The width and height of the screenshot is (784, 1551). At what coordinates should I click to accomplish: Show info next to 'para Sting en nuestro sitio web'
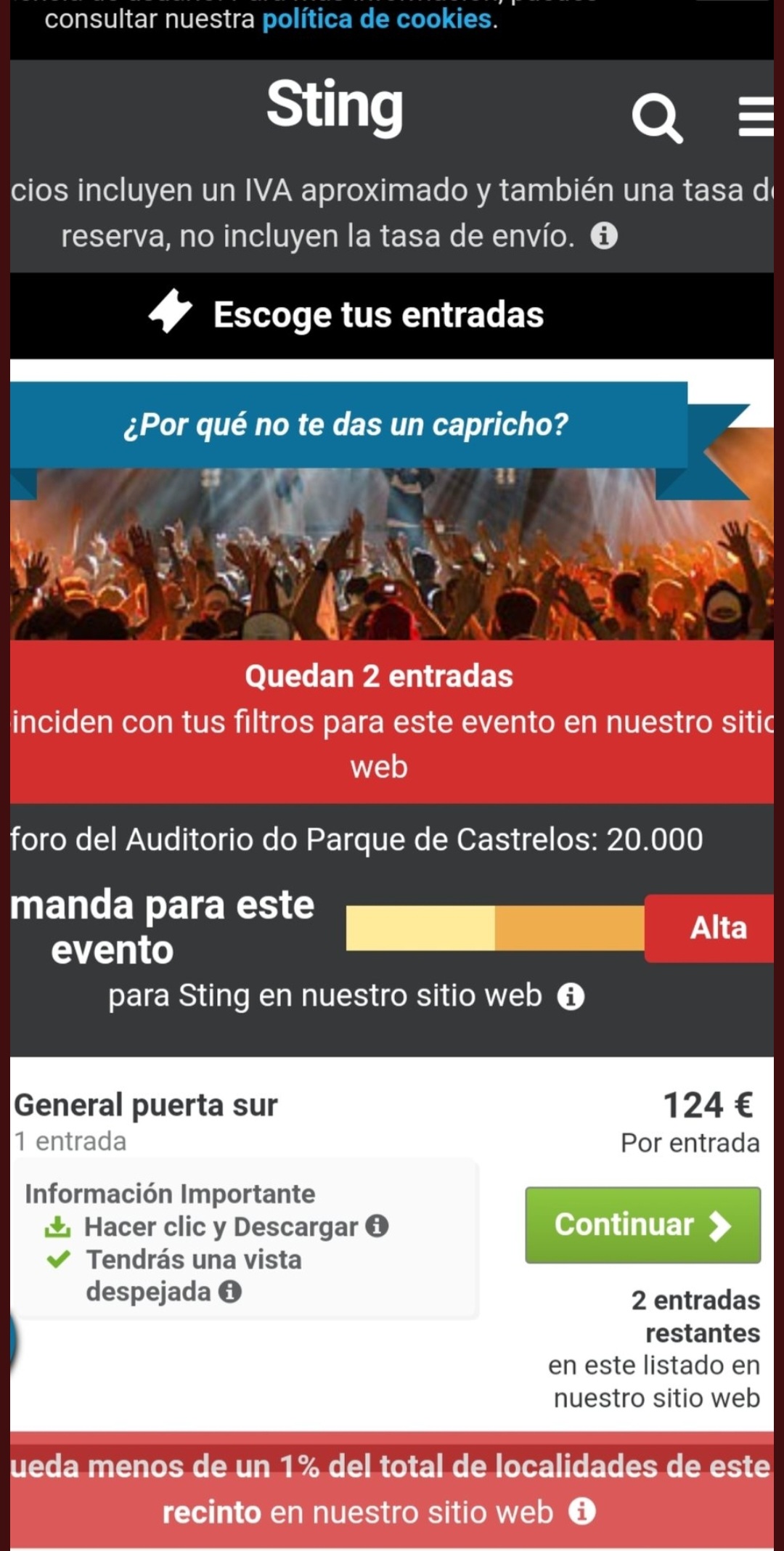(571, 996)
